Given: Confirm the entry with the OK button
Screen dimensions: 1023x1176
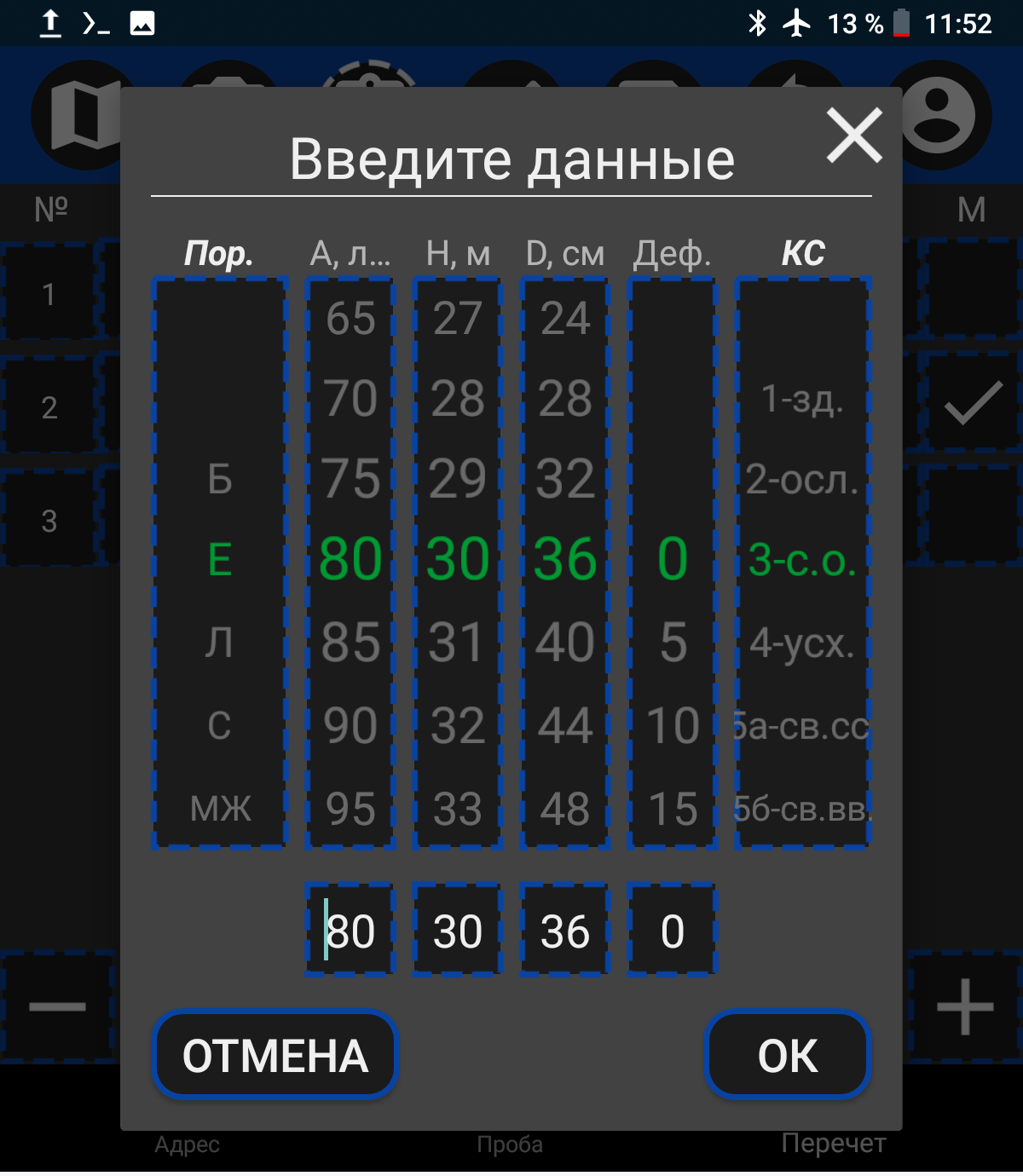Looking at the screenshot, I should click(787, 1055).
